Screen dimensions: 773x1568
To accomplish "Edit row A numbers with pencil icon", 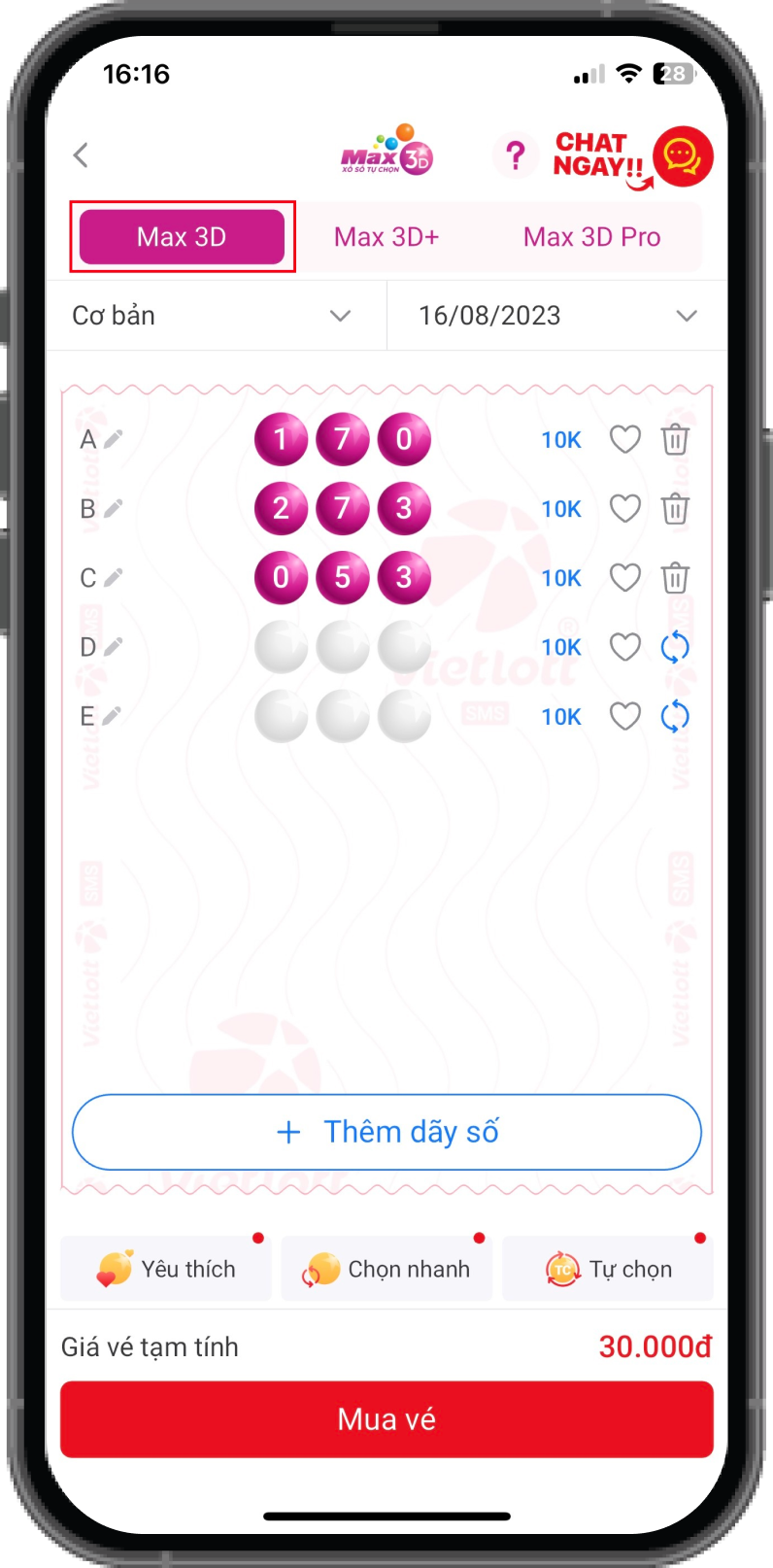I will [113, 439].
